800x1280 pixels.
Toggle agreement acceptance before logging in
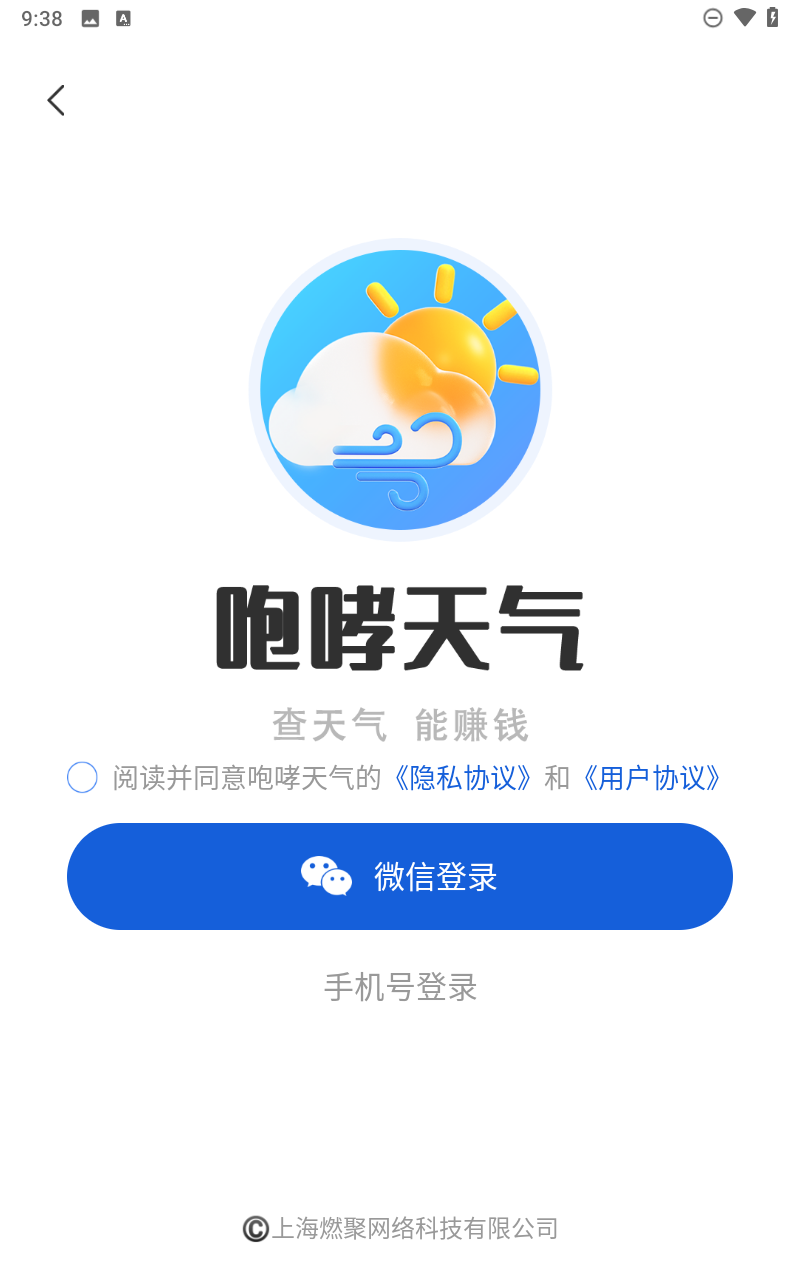(82, 777)
